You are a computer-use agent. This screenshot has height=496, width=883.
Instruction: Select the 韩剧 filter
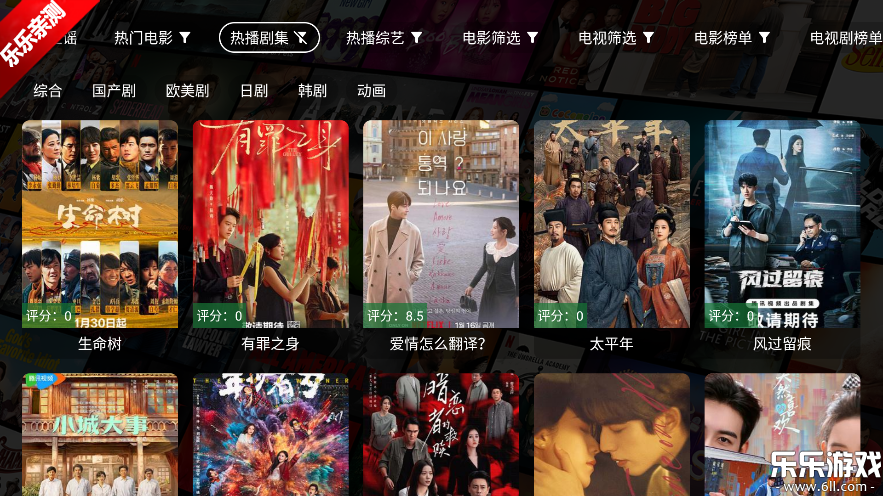point(312,91)
